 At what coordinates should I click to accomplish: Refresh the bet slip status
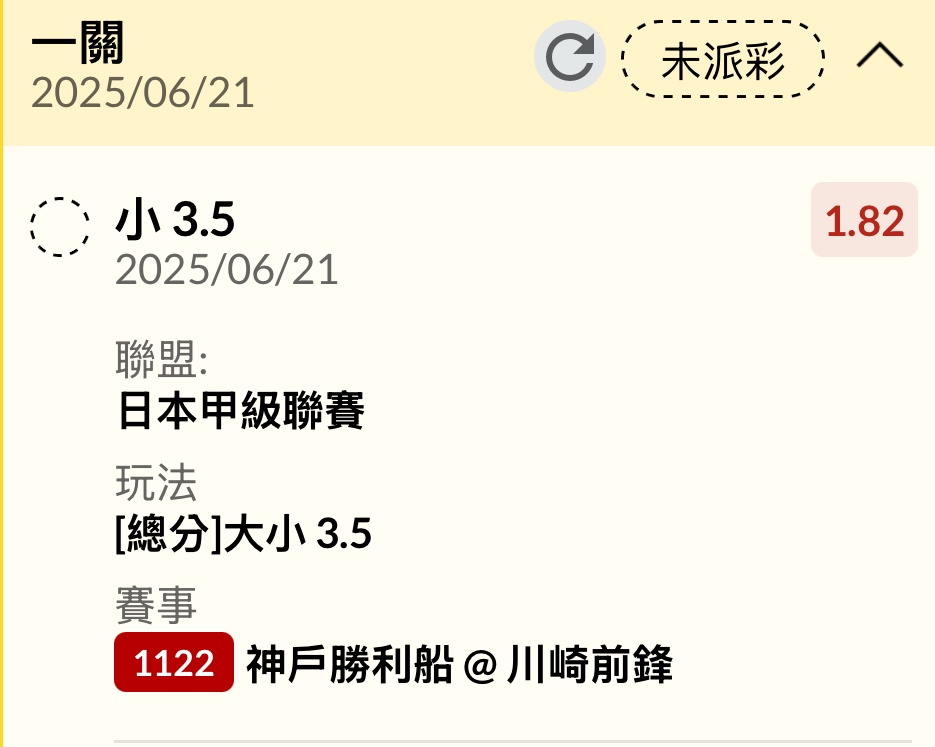569,57
